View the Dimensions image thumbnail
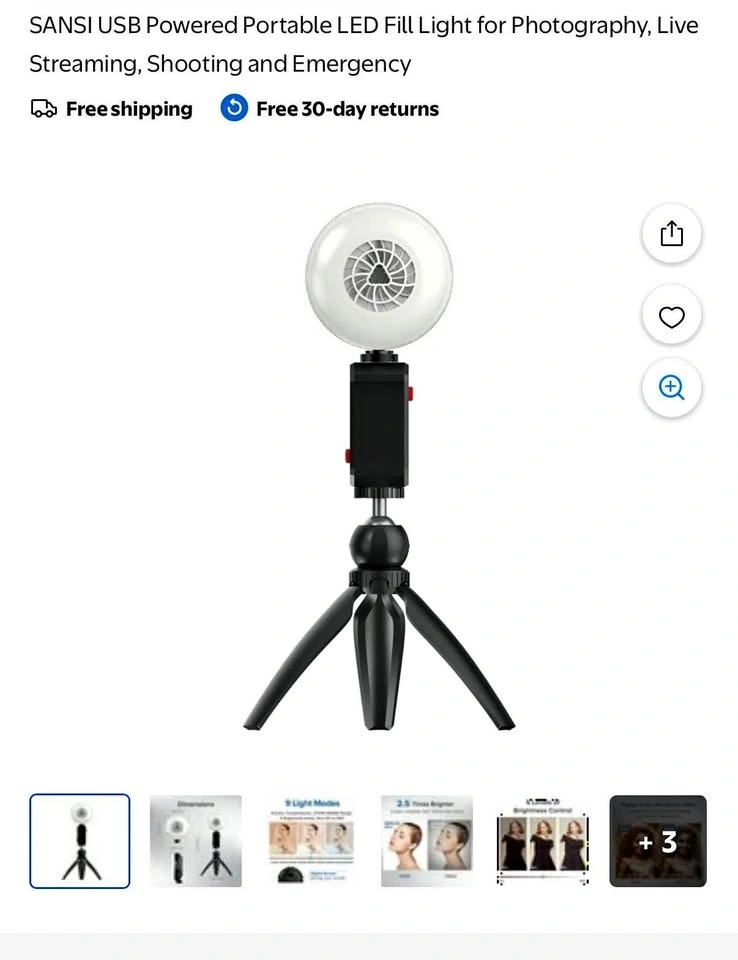Screen dimensions: 738x960 point(196,841)
